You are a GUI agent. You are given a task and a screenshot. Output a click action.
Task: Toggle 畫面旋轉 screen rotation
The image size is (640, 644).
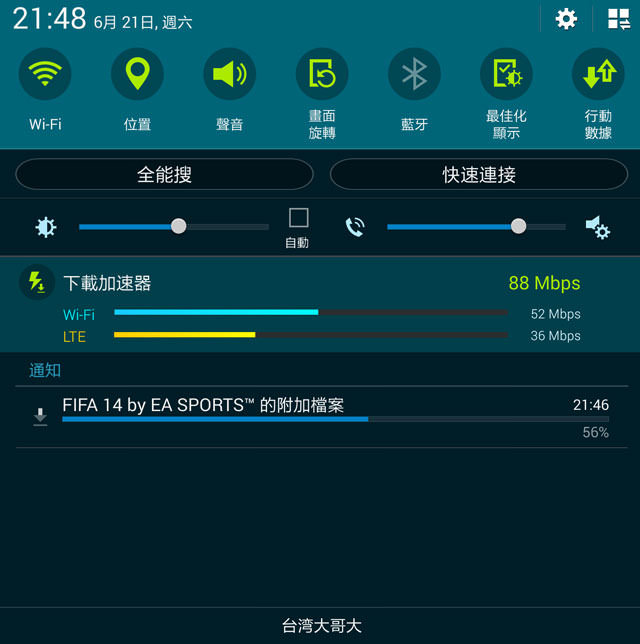tap(322, 75)
